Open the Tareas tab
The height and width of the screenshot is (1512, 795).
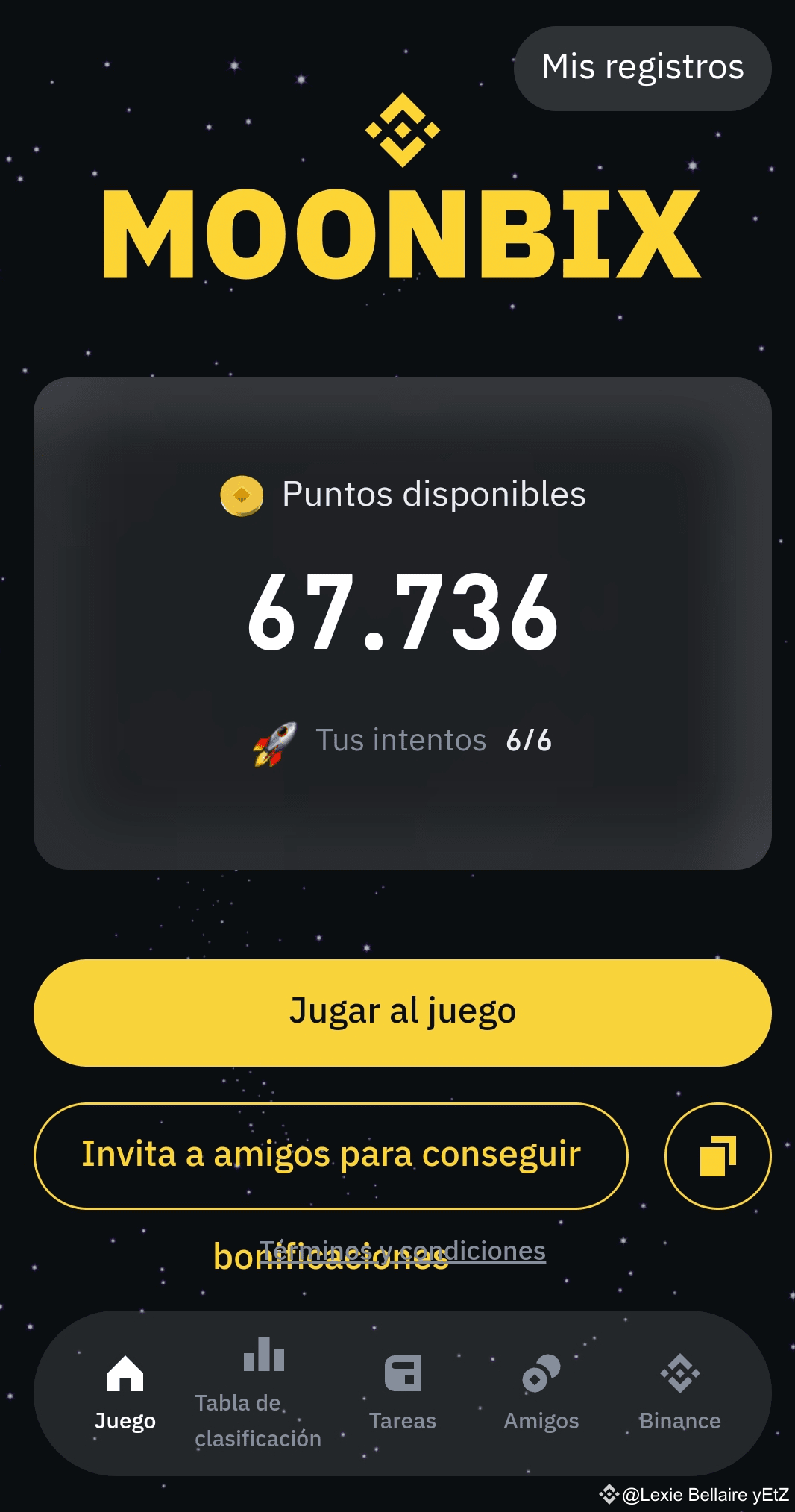click(x=403, y=1393)
